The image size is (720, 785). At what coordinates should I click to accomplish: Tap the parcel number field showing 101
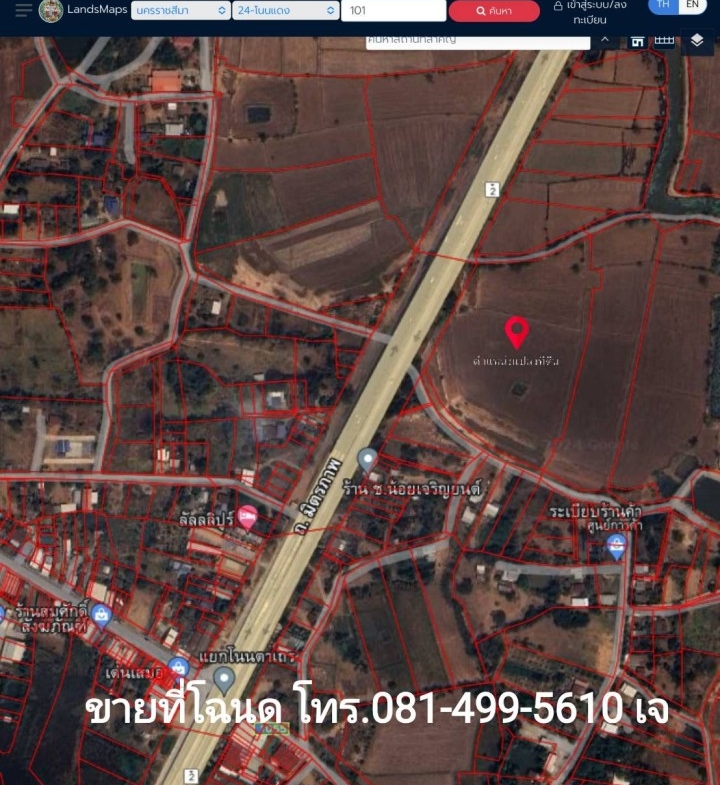point(392,11)
